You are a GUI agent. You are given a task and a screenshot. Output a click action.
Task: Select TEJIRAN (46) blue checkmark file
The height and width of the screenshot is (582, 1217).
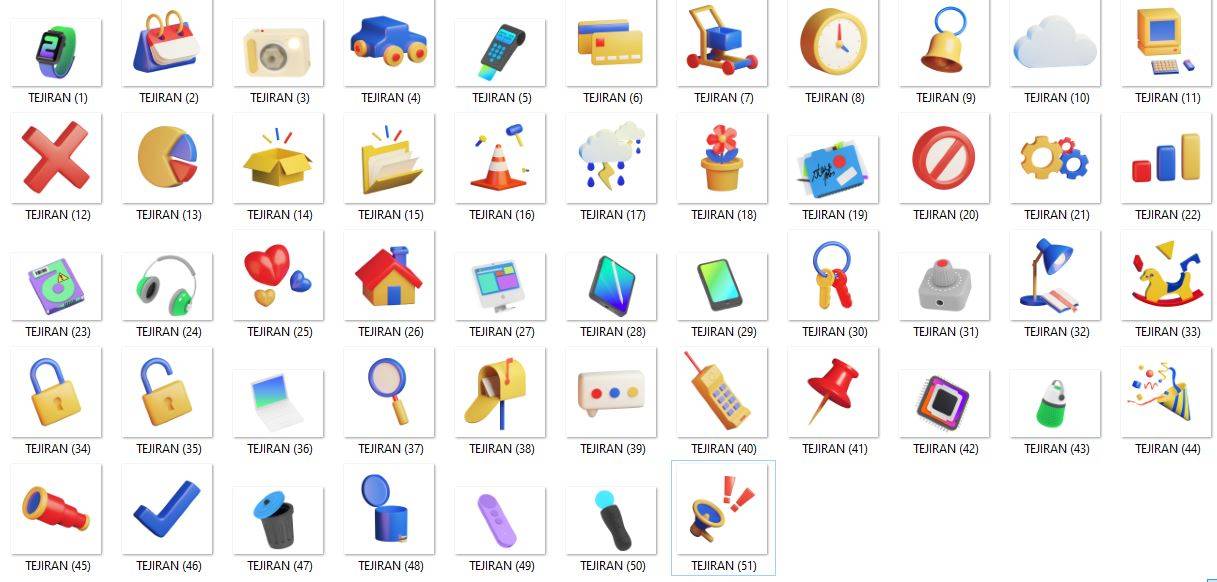(x=167, y=509)
